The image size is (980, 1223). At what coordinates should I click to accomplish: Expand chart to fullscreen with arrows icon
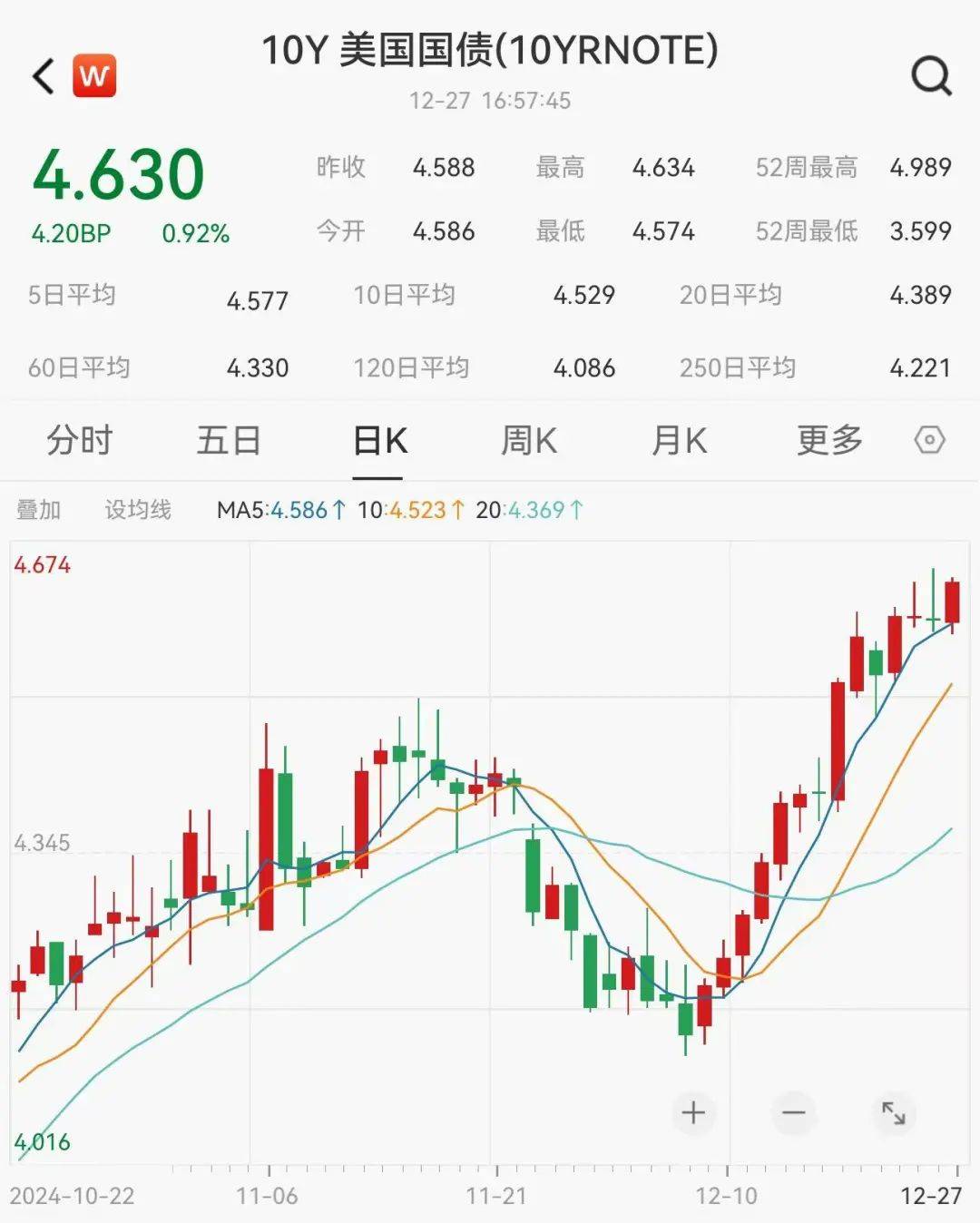[894, 1111]
